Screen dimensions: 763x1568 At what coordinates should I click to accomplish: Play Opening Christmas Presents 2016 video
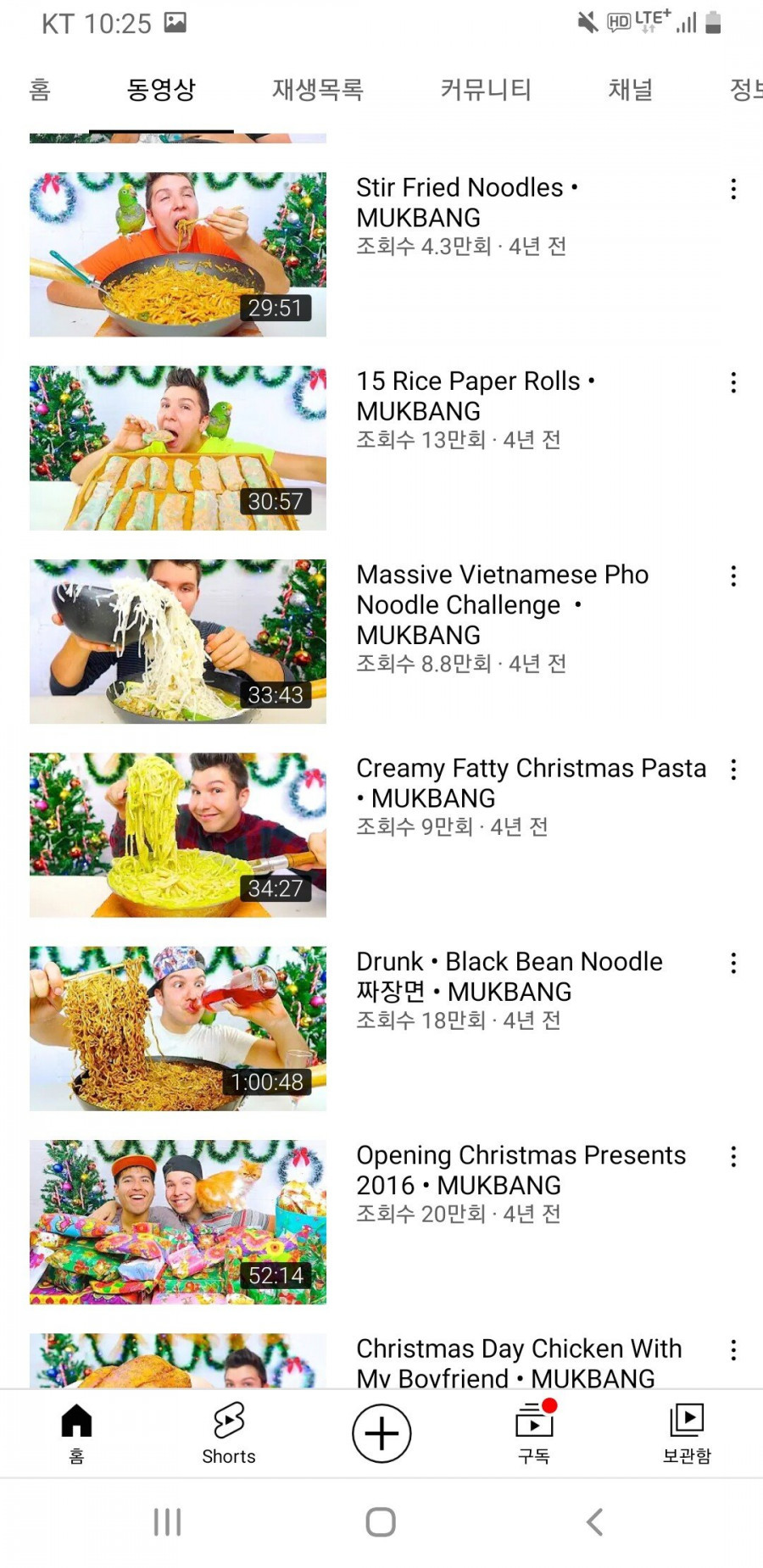(178, 1221)
